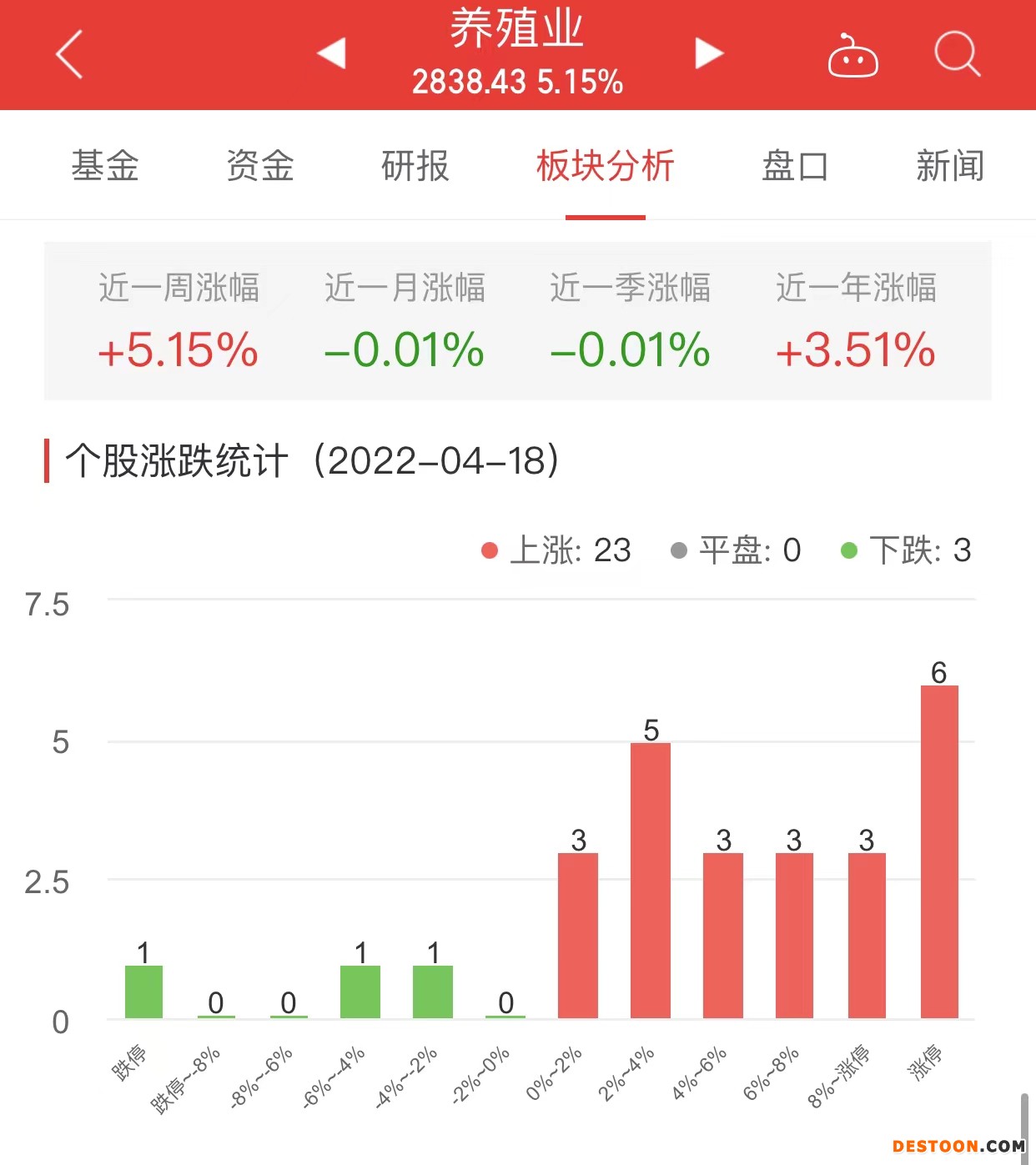
Task: Switch to the 盘口 tab
Action: 795,165
